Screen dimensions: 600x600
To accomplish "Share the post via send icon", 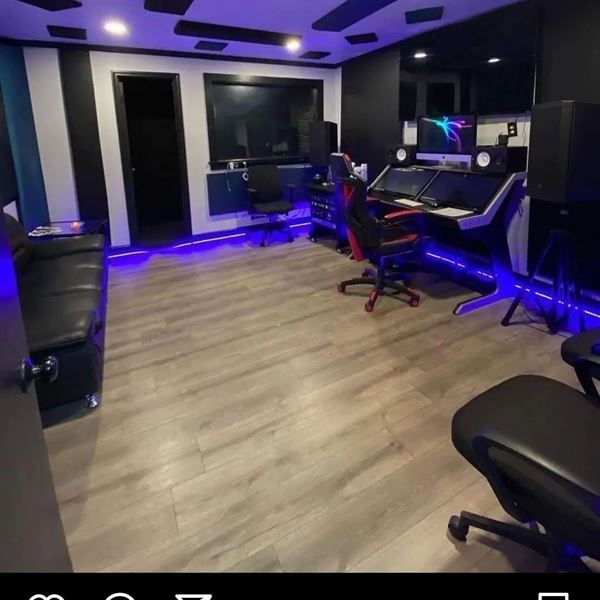I will (193, 596).
